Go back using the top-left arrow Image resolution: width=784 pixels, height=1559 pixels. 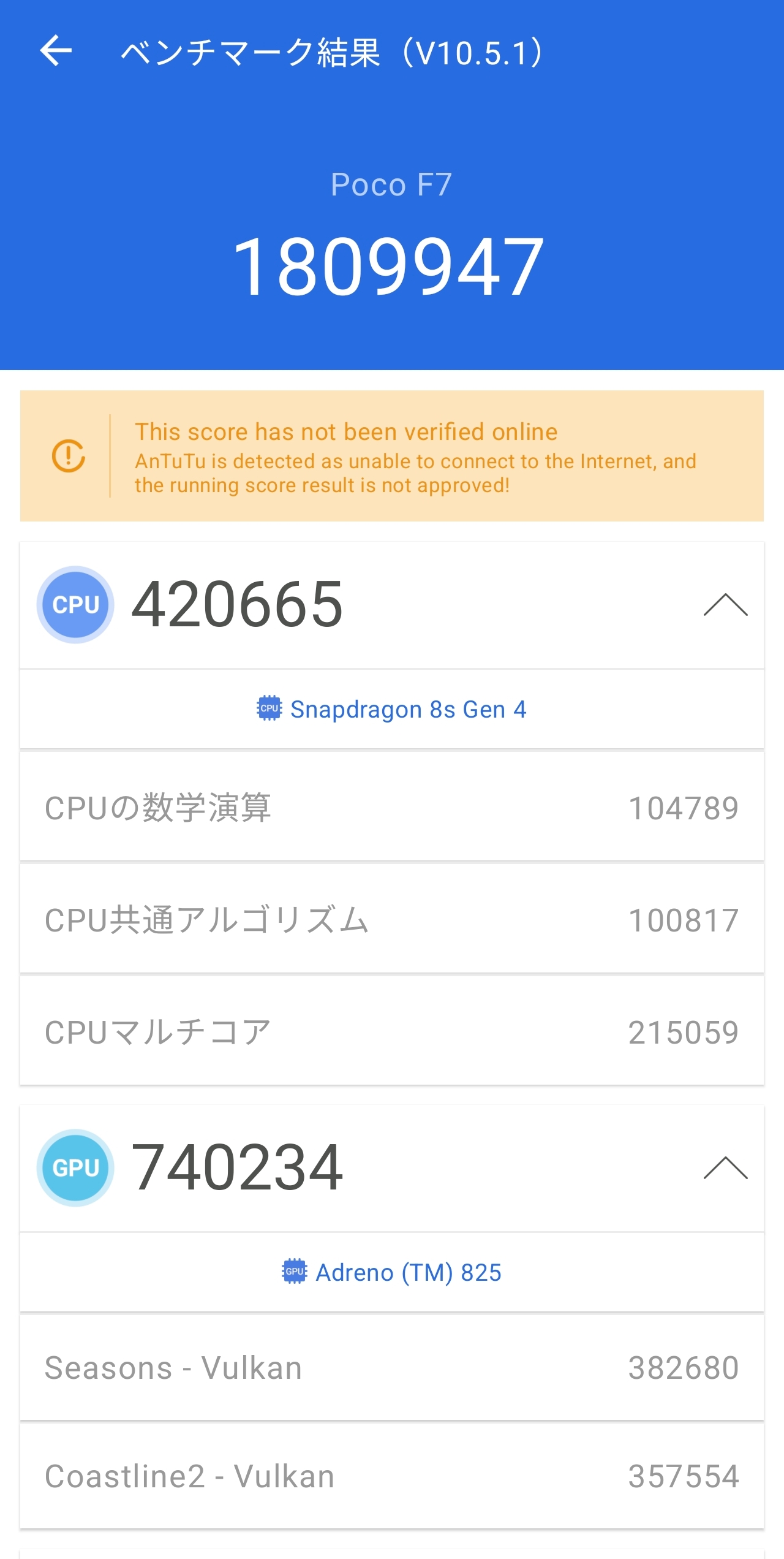point(56,50)
